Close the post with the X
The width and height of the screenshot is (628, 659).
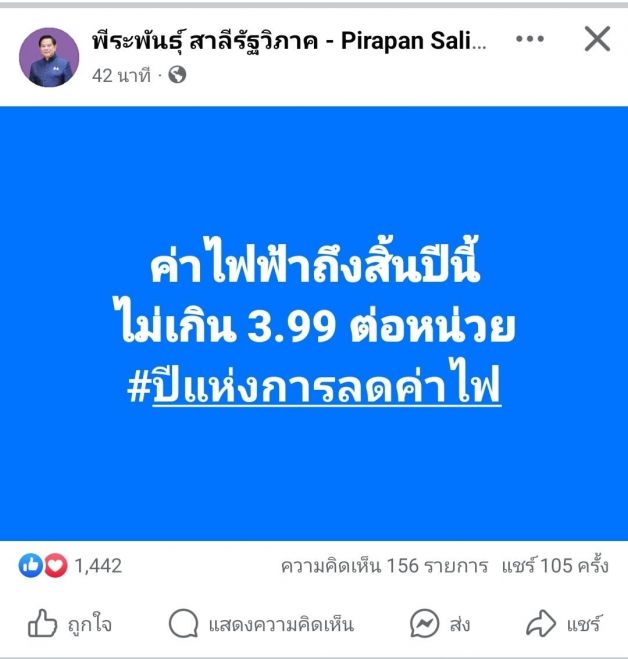click(x=597, y=40)
